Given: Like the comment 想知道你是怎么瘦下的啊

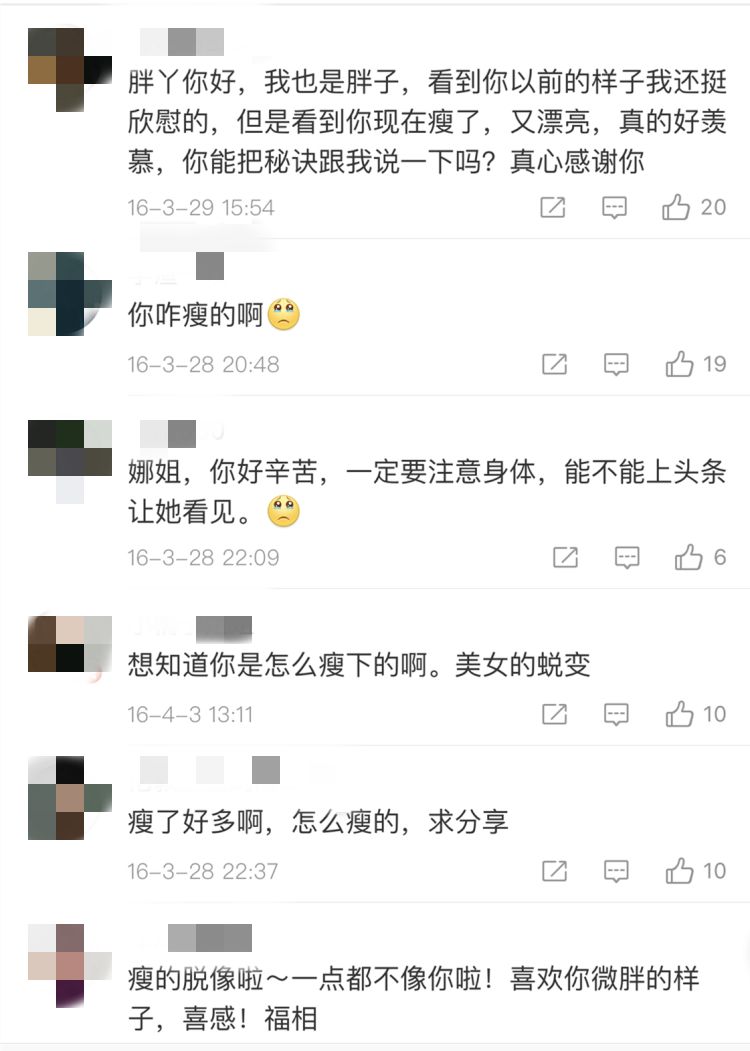Looking at the screenshot, I should pos(680,715).
